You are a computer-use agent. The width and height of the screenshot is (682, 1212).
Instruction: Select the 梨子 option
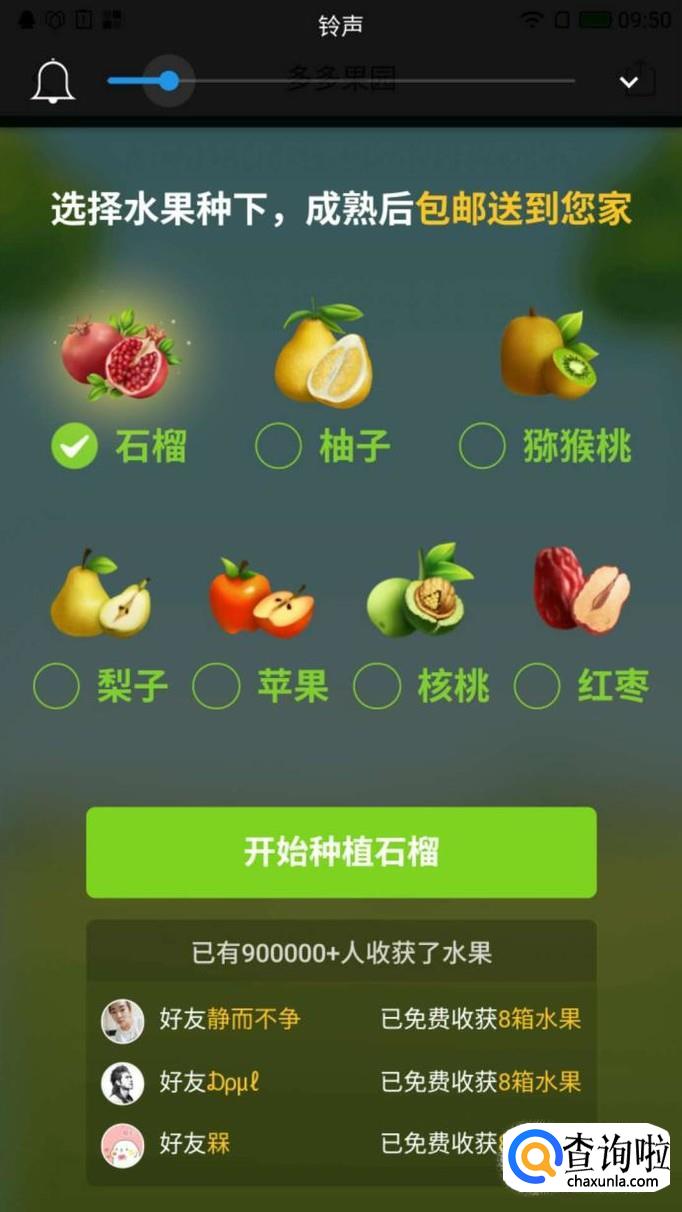[56, 686]
